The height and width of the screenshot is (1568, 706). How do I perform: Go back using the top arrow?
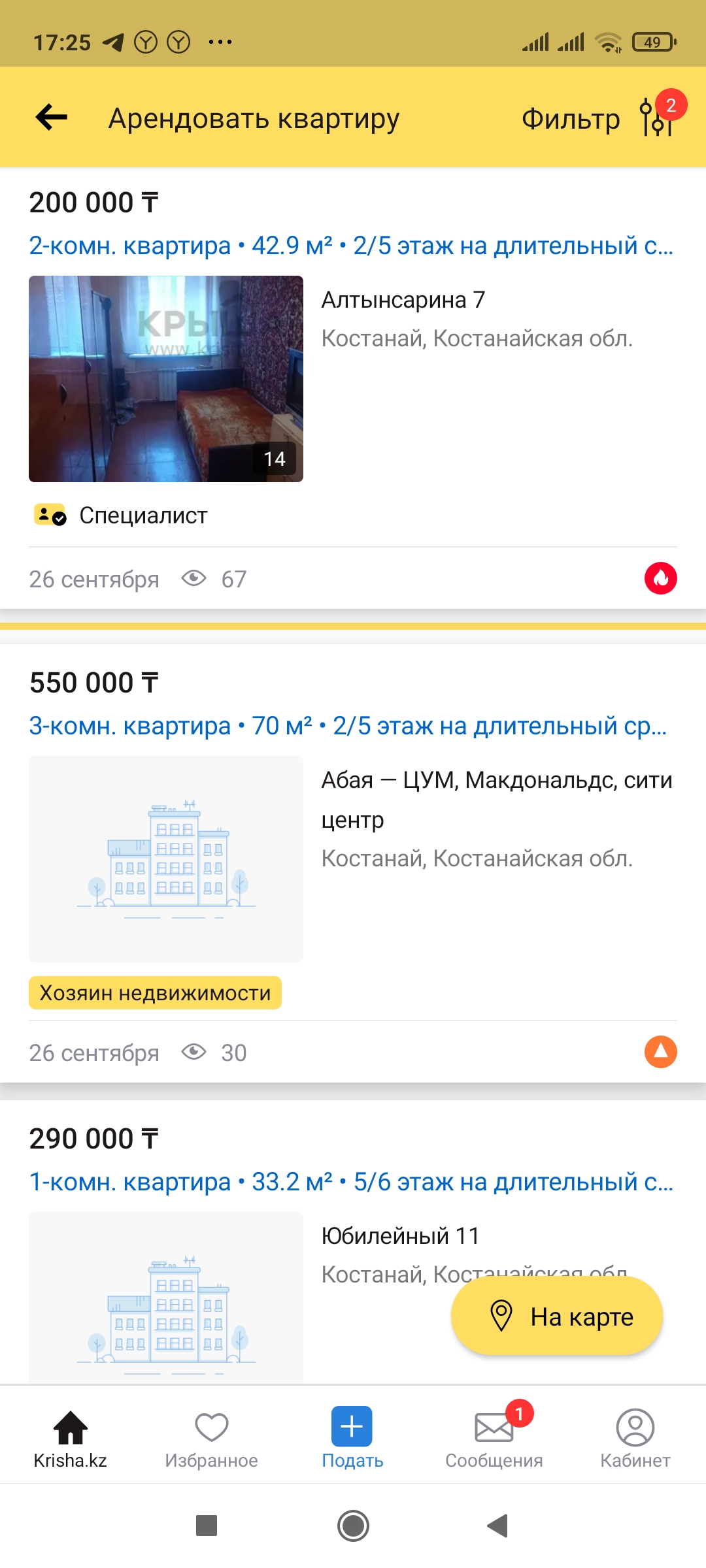[52, 118]
